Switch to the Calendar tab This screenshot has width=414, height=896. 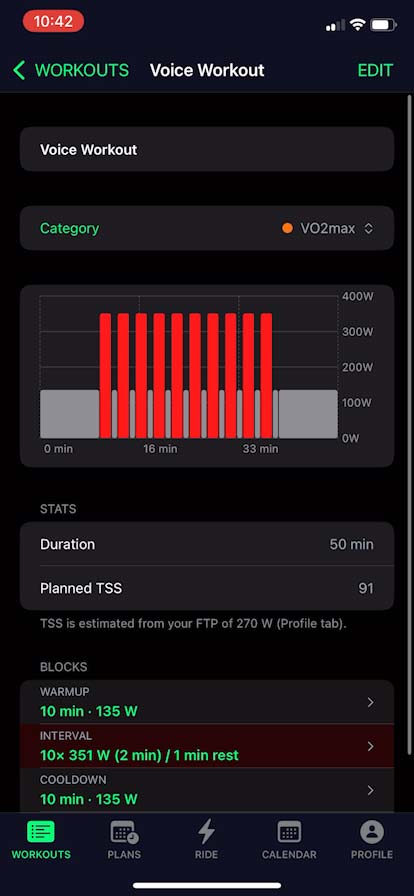[289, 840]
